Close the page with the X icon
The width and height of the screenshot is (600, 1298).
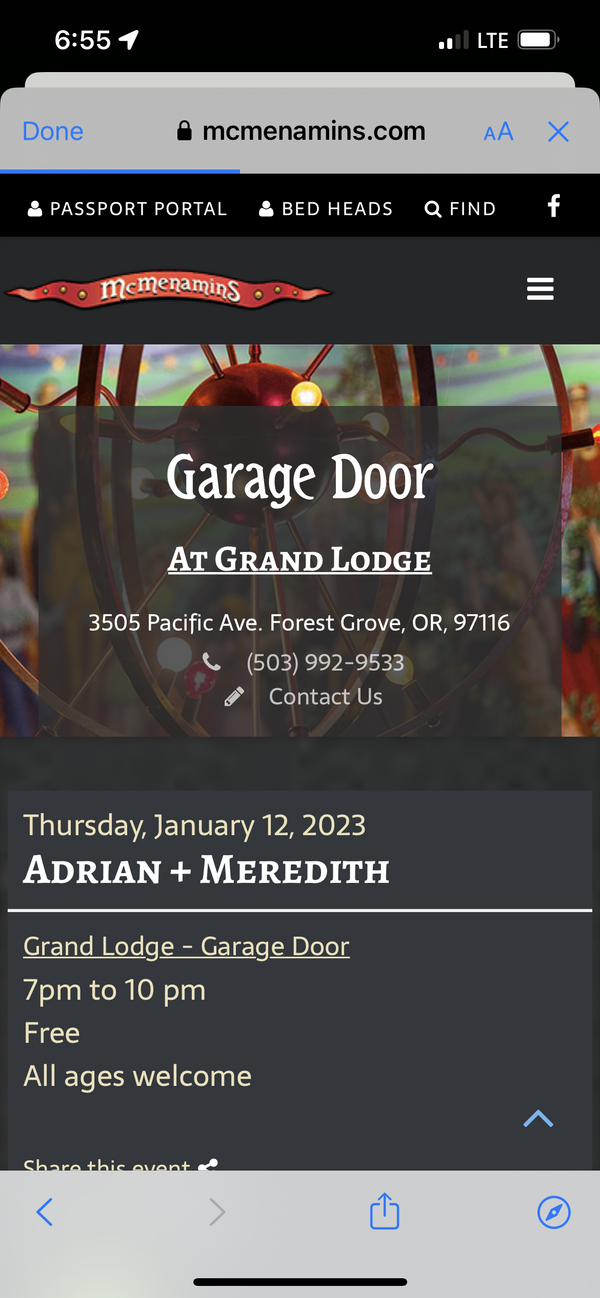(558, 131)
